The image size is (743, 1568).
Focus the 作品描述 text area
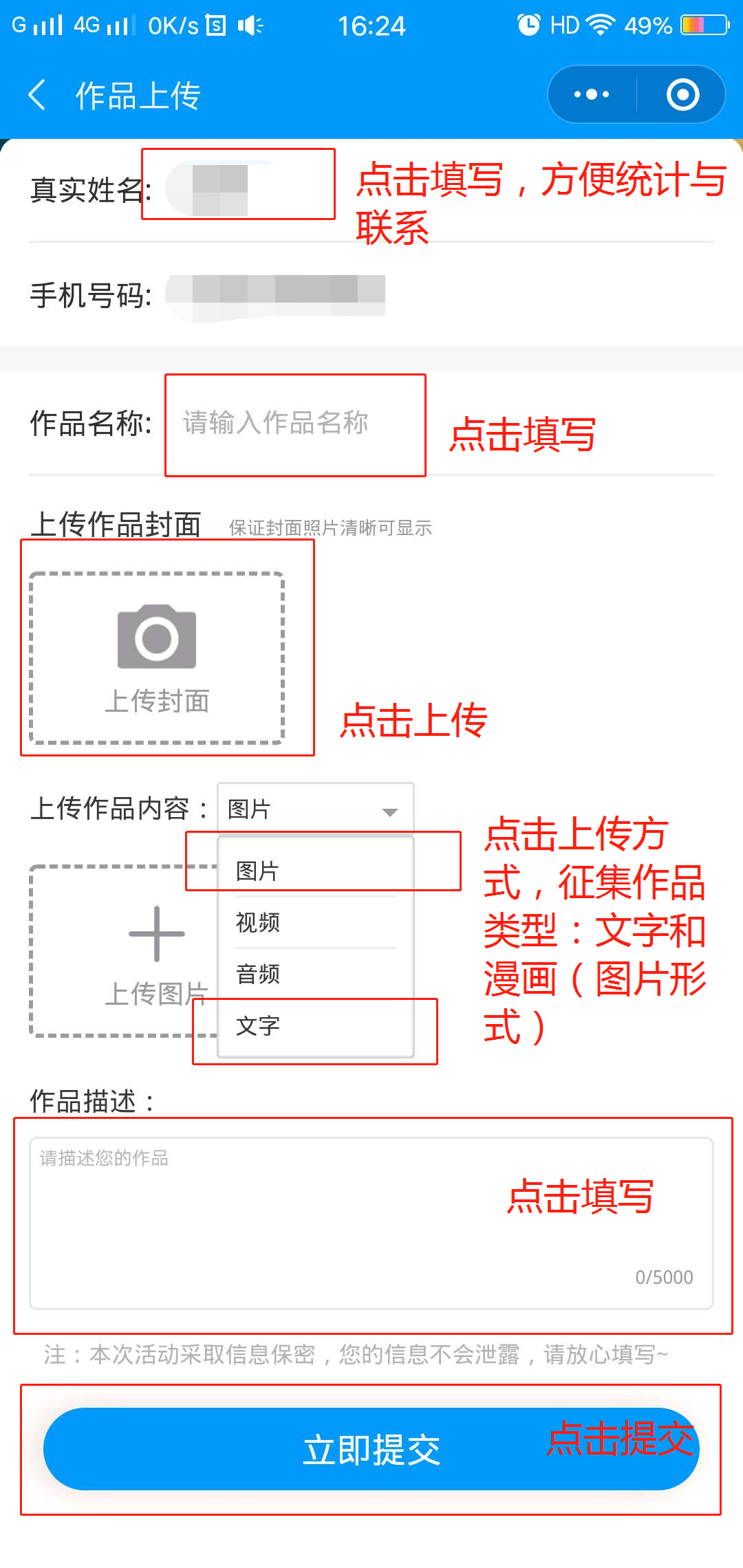click(371, 1223)
